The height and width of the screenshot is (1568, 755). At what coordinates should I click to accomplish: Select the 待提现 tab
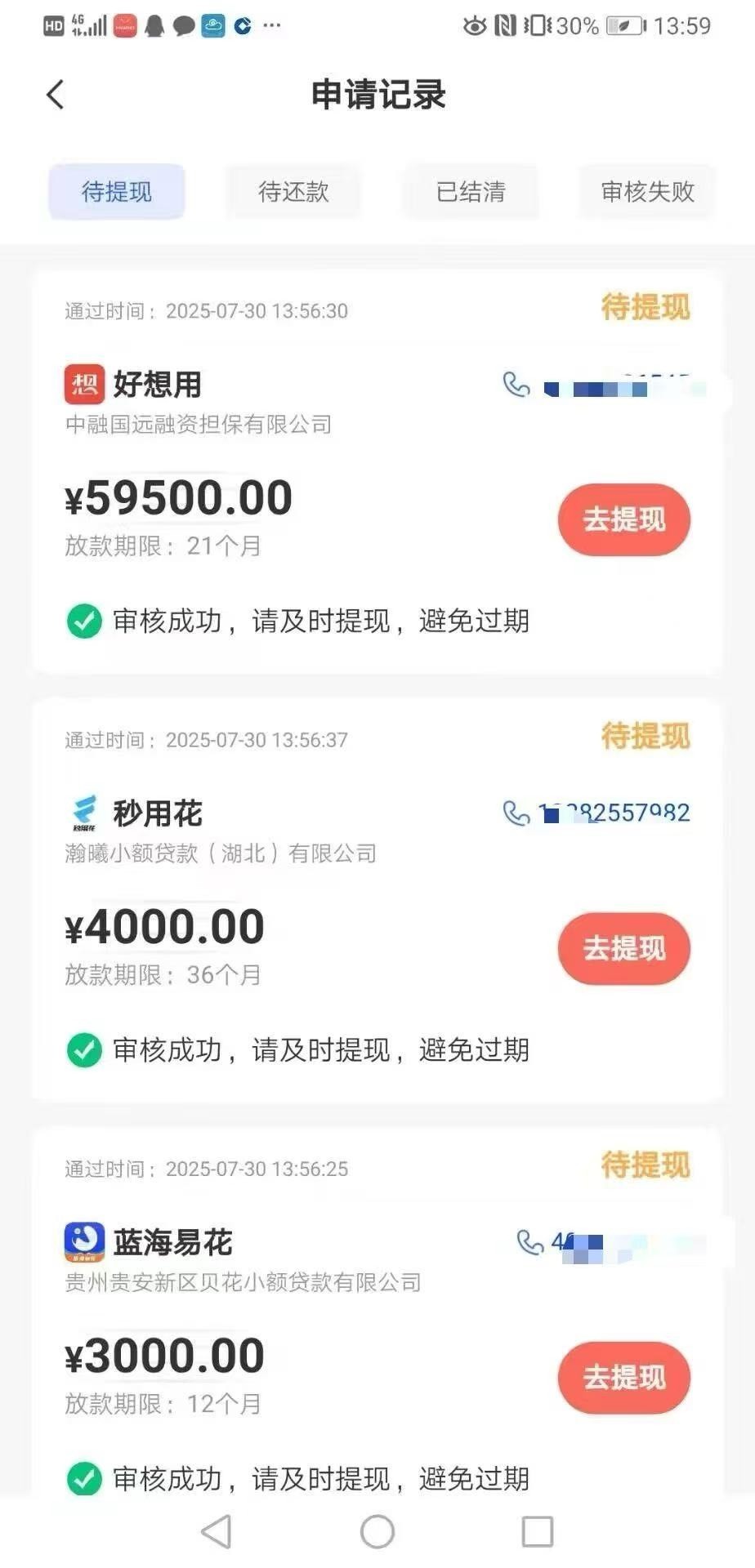pyautogui.click(x=117, y=192)
